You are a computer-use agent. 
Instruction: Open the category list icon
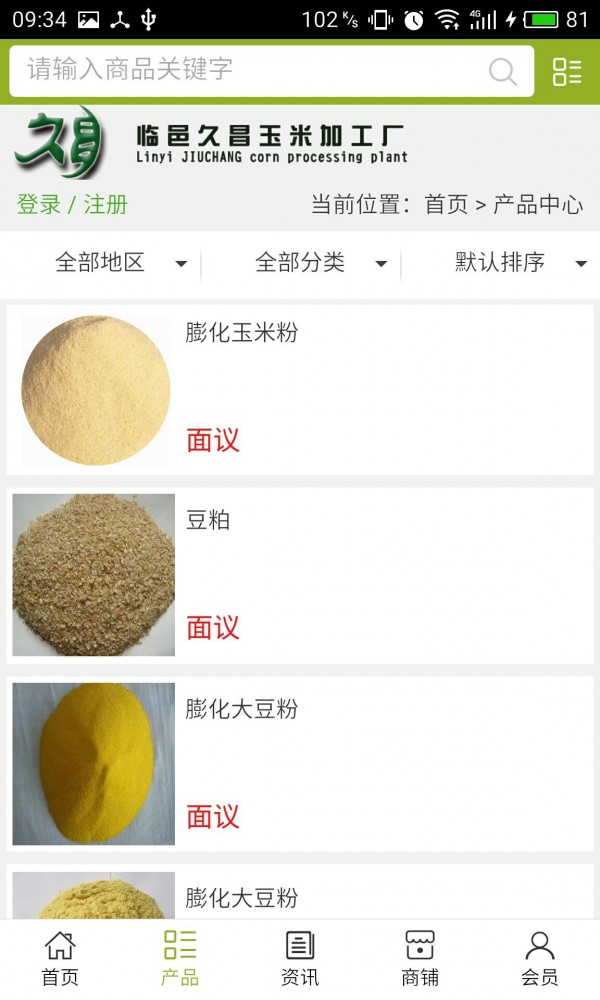567,71
